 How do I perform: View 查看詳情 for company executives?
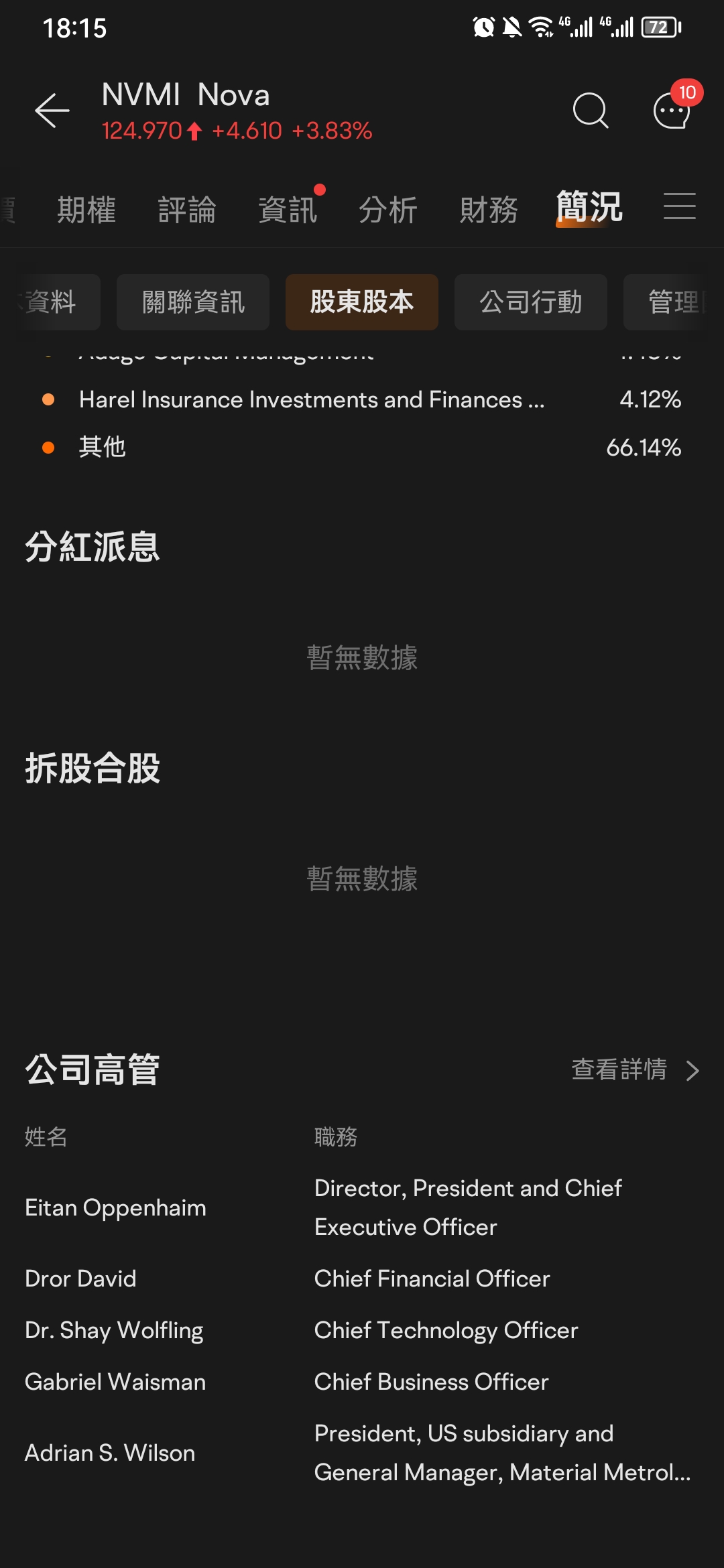pyautogui.click(x=634, y=1069)
